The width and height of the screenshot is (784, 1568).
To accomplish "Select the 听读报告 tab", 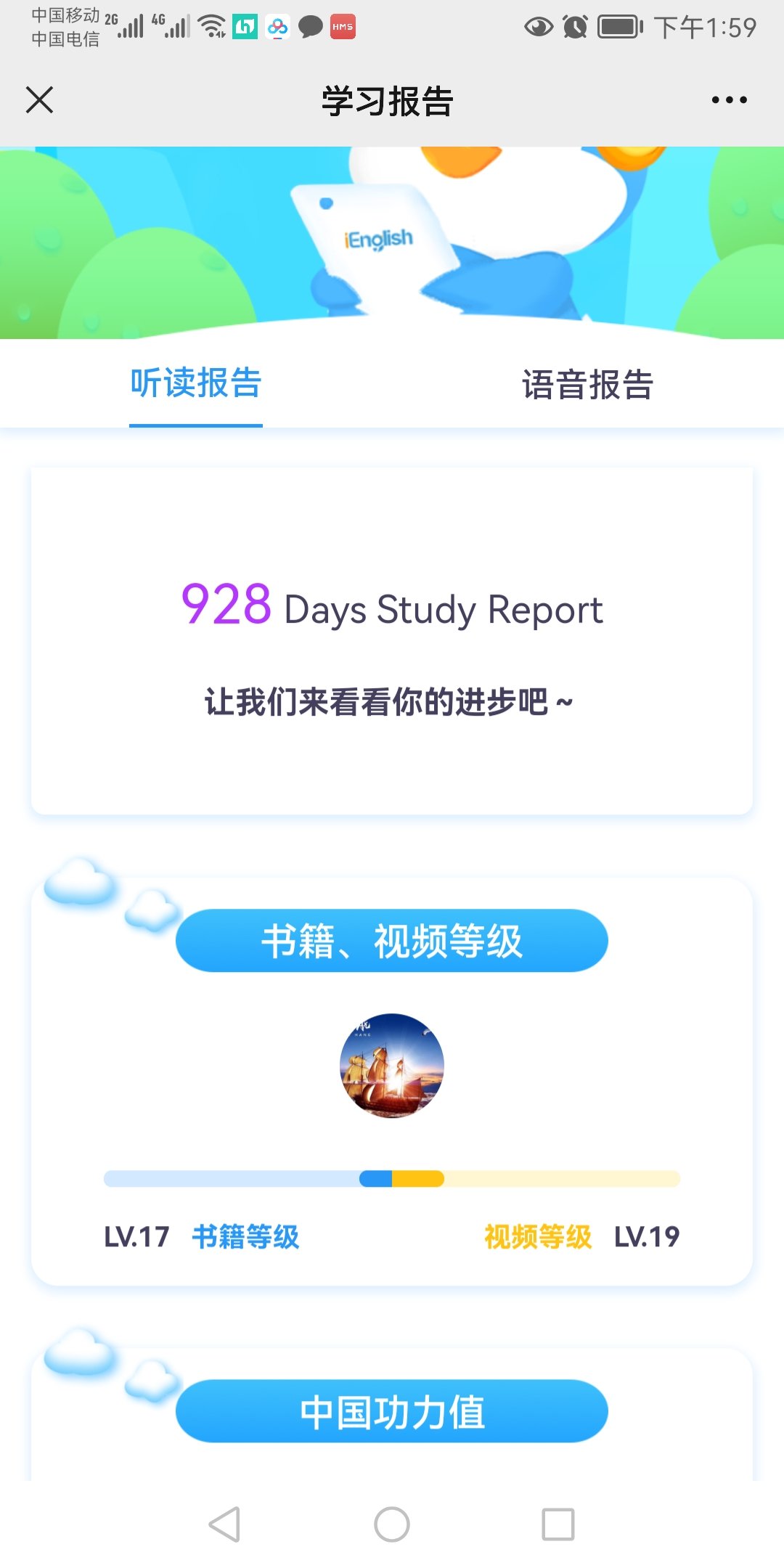I will point(195,385).
